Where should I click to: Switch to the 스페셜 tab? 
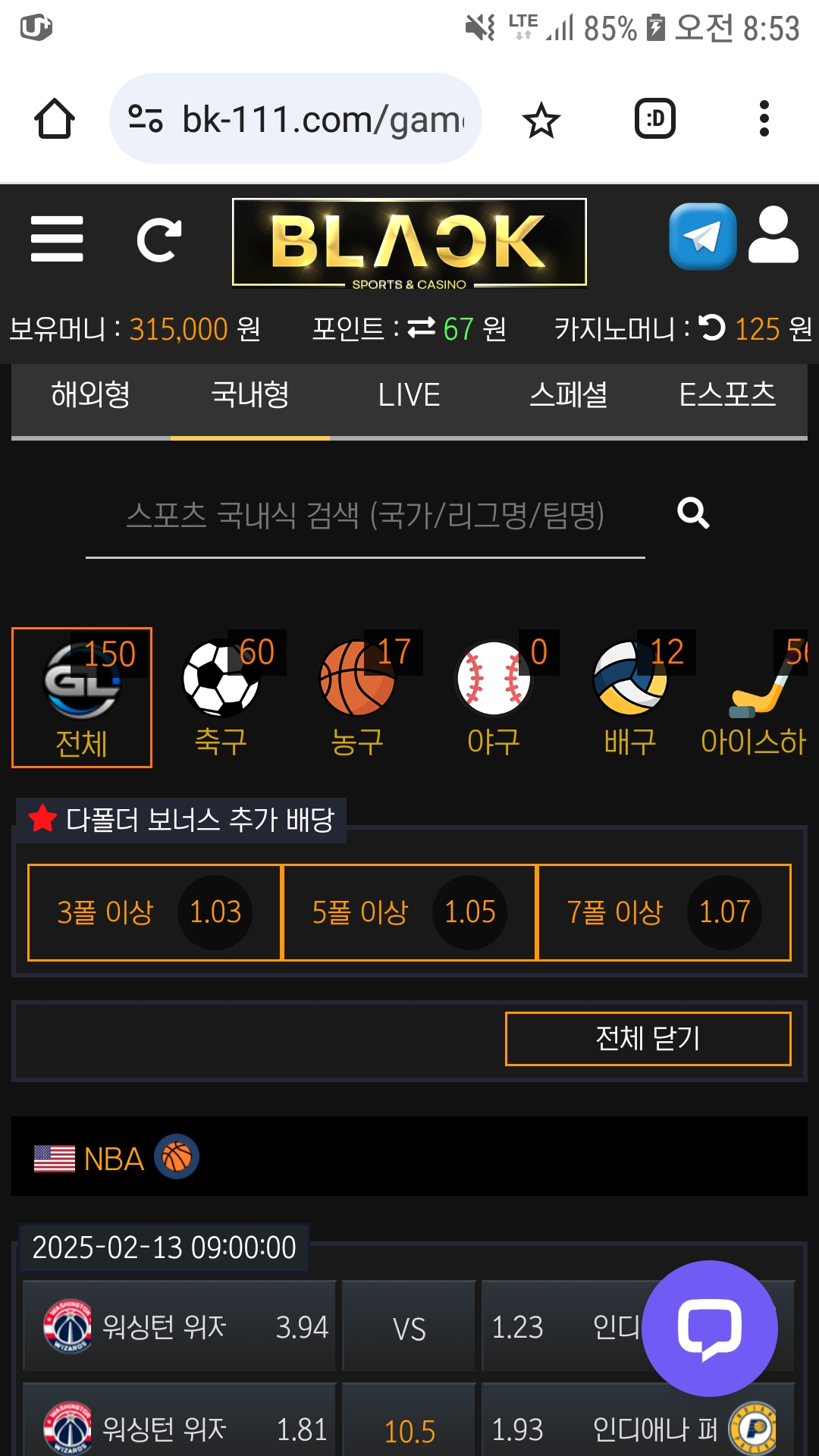[568, 395]
